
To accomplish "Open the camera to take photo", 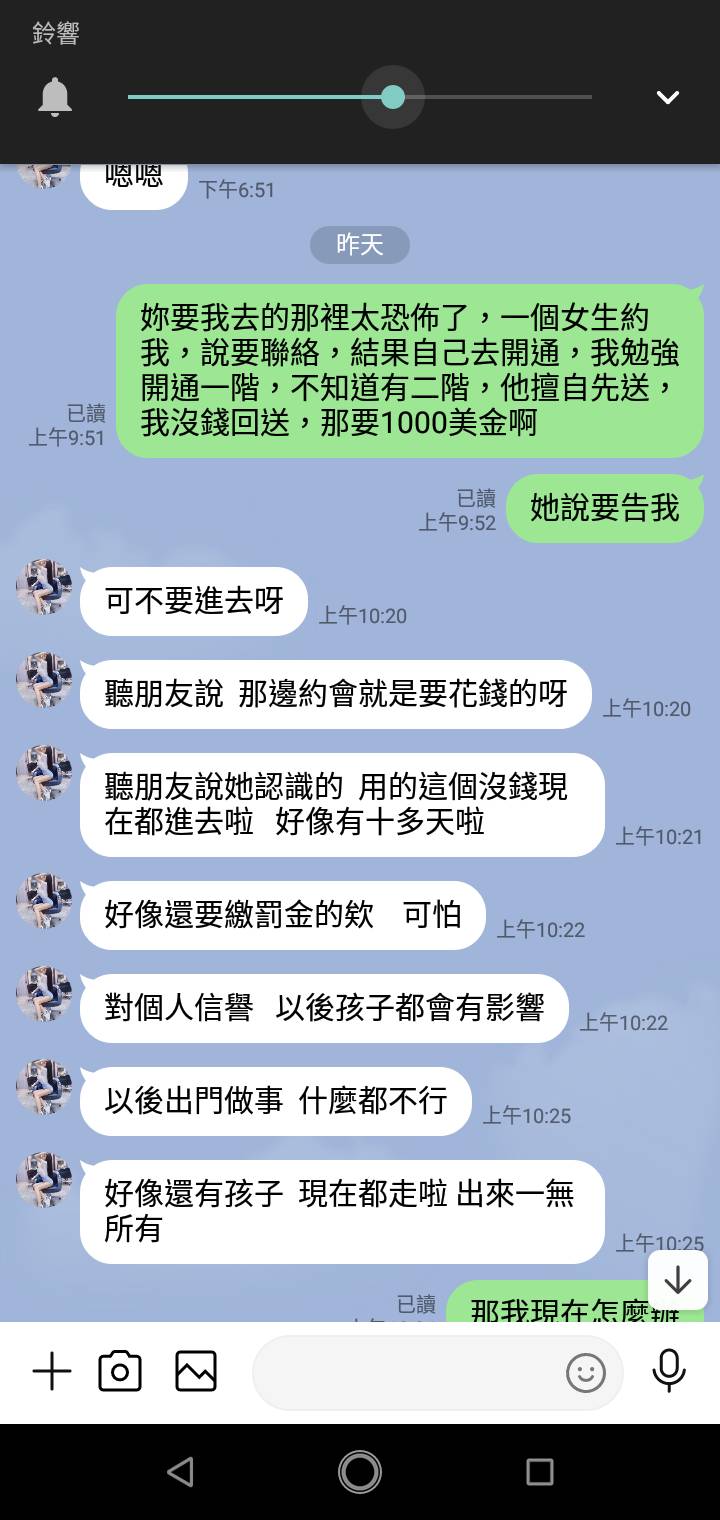I will pyautogui.click(x=120, y=1371).
